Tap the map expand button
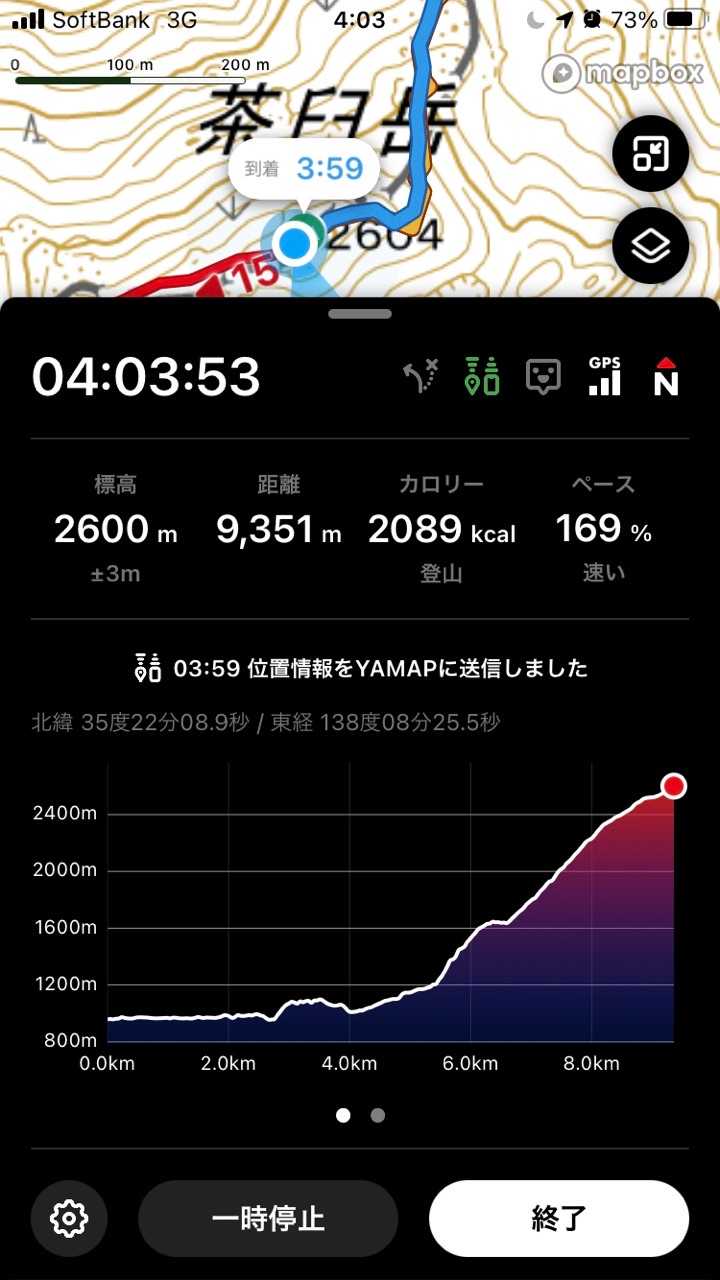The width and height of the screenshot is (720, 1280). click(x=650, y=155)
